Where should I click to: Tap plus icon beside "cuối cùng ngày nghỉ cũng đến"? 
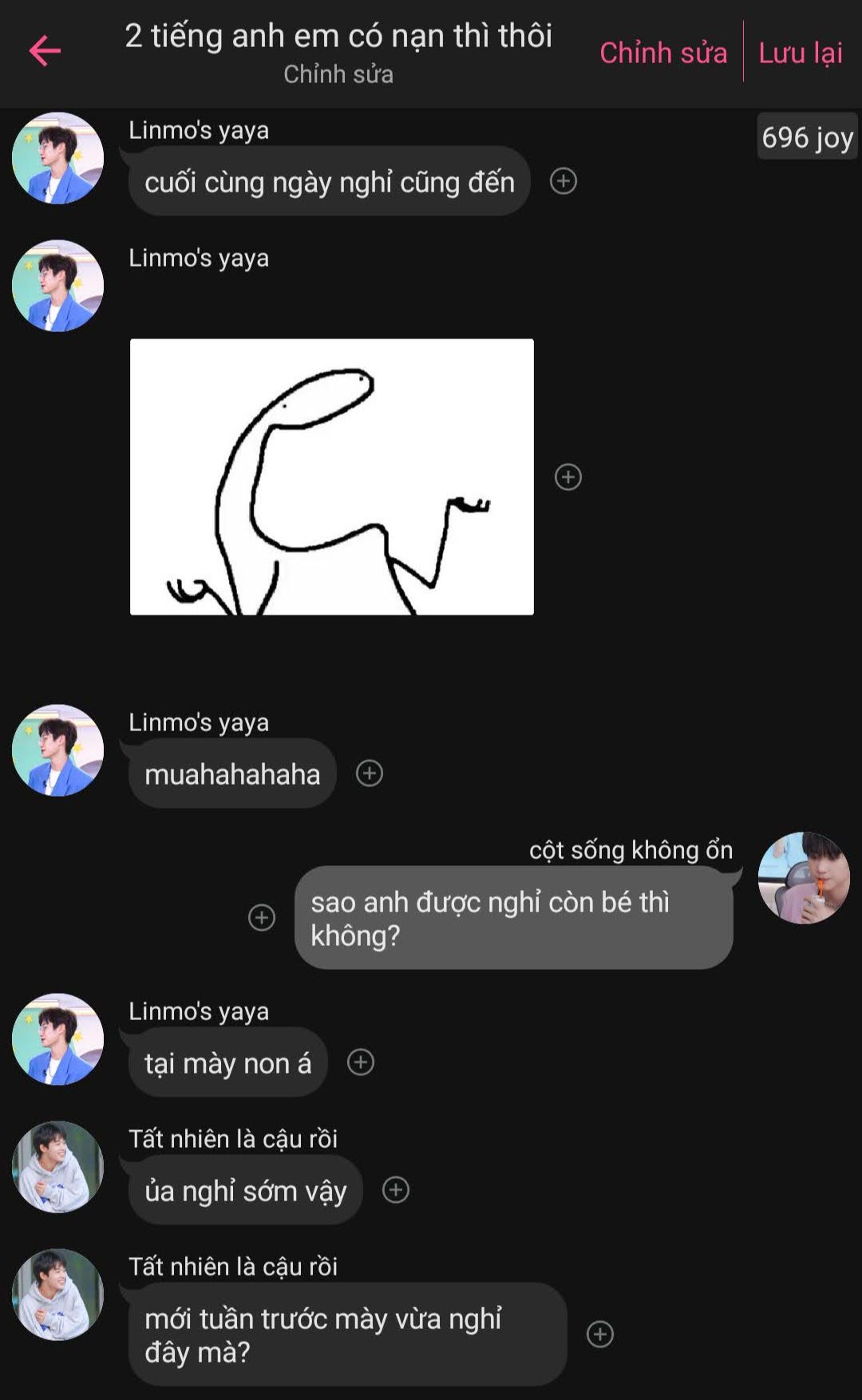tap(563, 181)
